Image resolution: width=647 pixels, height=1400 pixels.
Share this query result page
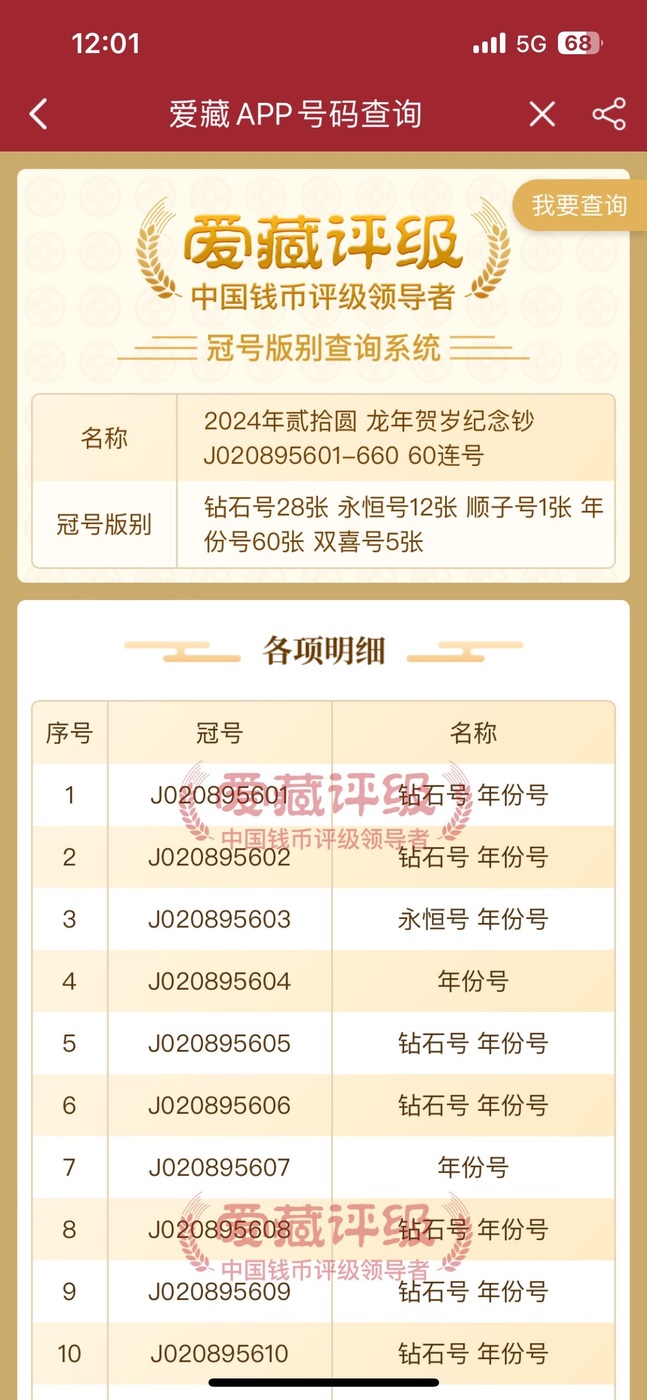609,114
